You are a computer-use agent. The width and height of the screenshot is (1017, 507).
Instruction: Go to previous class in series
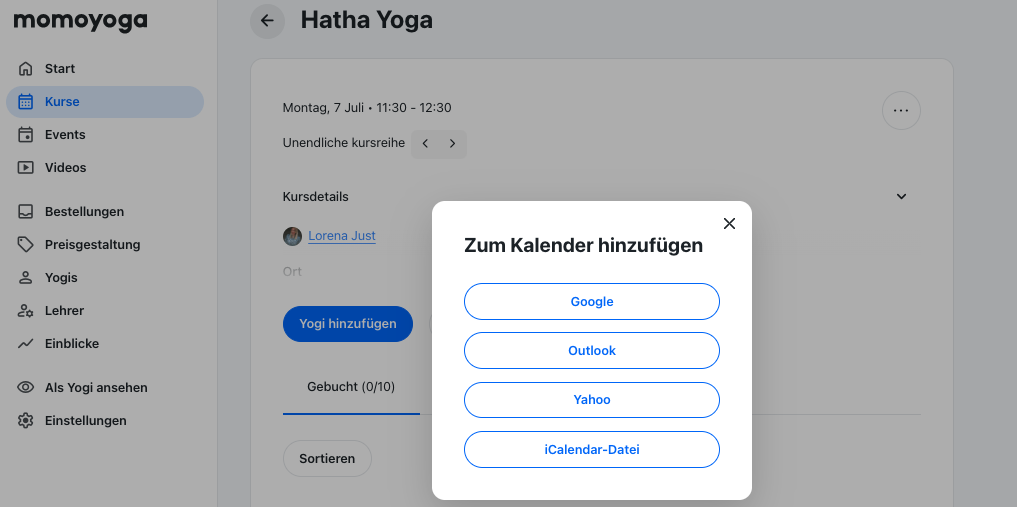pyautogui.click(x=425, y=144)
